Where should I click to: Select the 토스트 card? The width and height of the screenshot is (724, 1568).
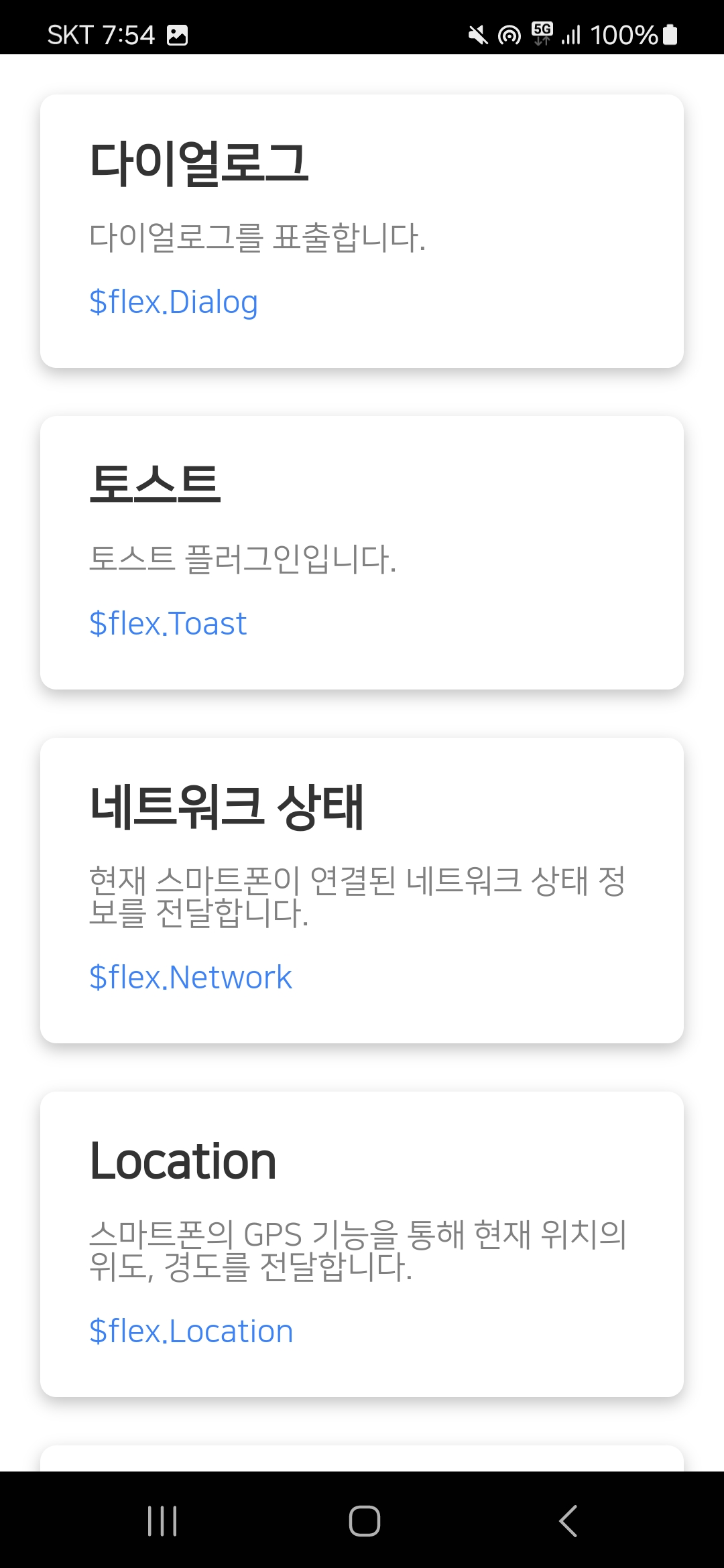(362, 553)
